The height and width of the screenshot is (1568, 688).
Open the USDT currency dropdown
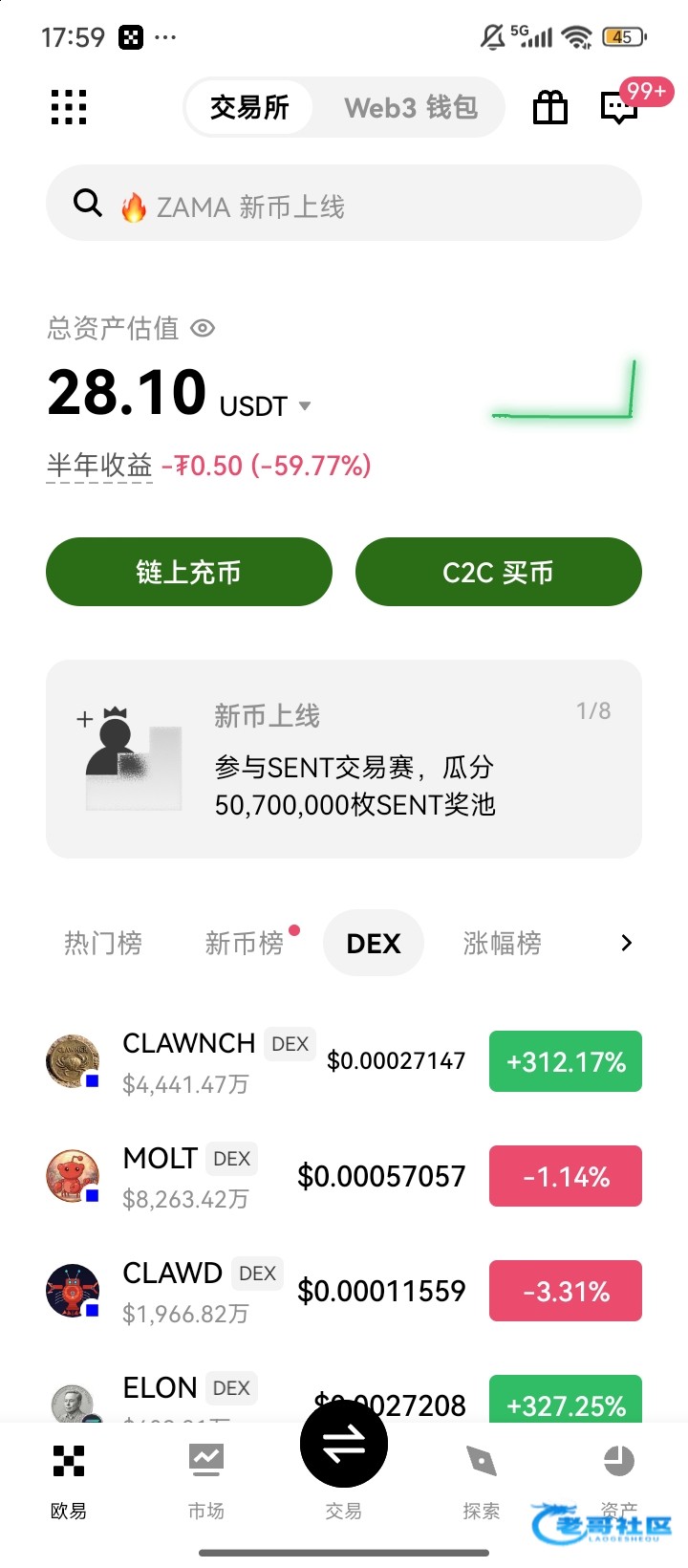click(305, 406)
